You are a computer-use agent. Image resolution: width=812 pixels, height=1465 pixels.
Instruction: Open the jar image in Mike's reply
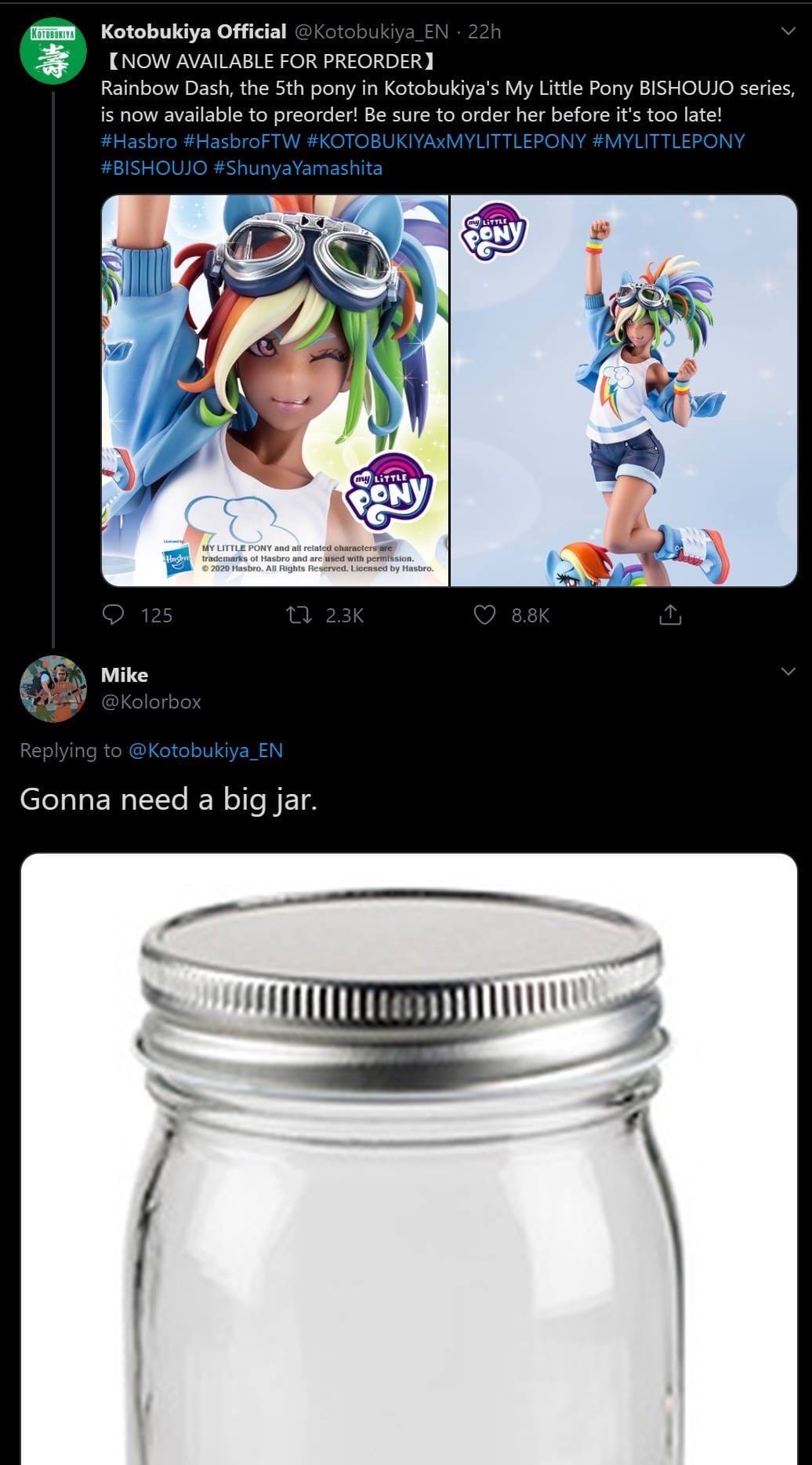(408, 1159)
